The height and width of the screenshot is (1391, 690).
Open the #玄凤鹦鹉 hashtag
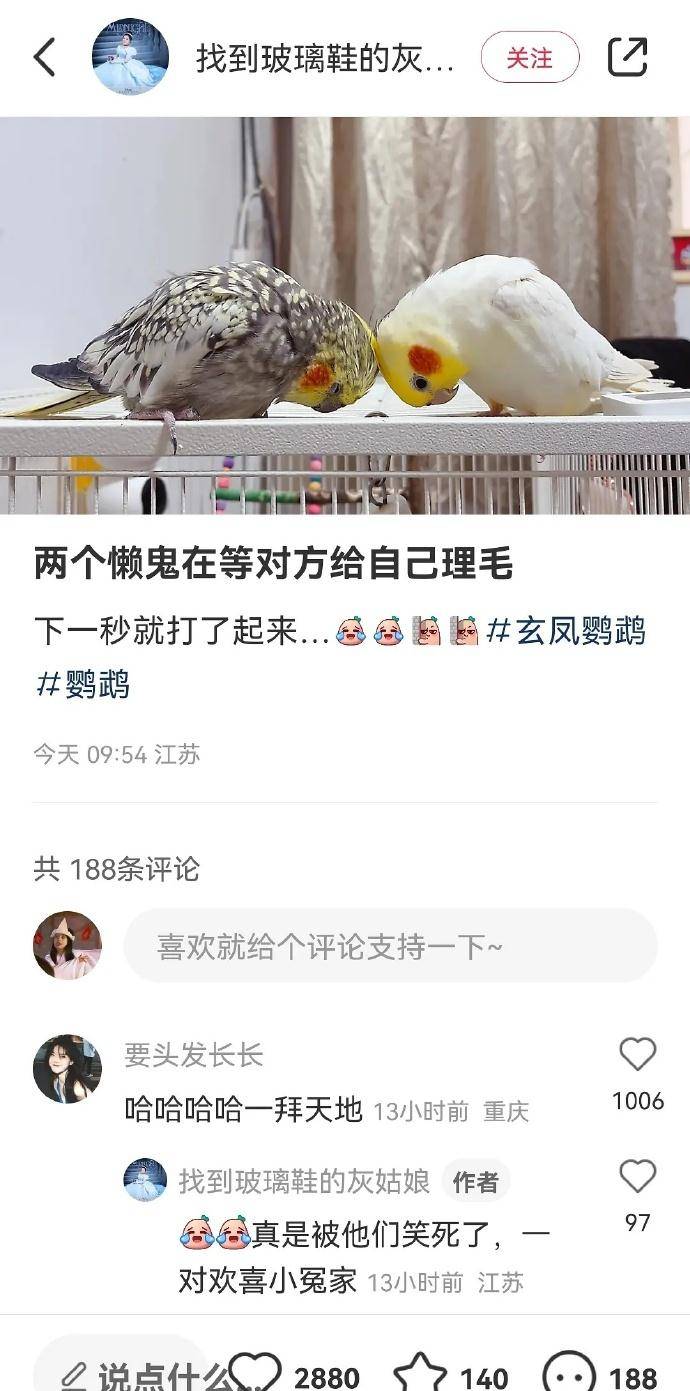coord(566,632)
